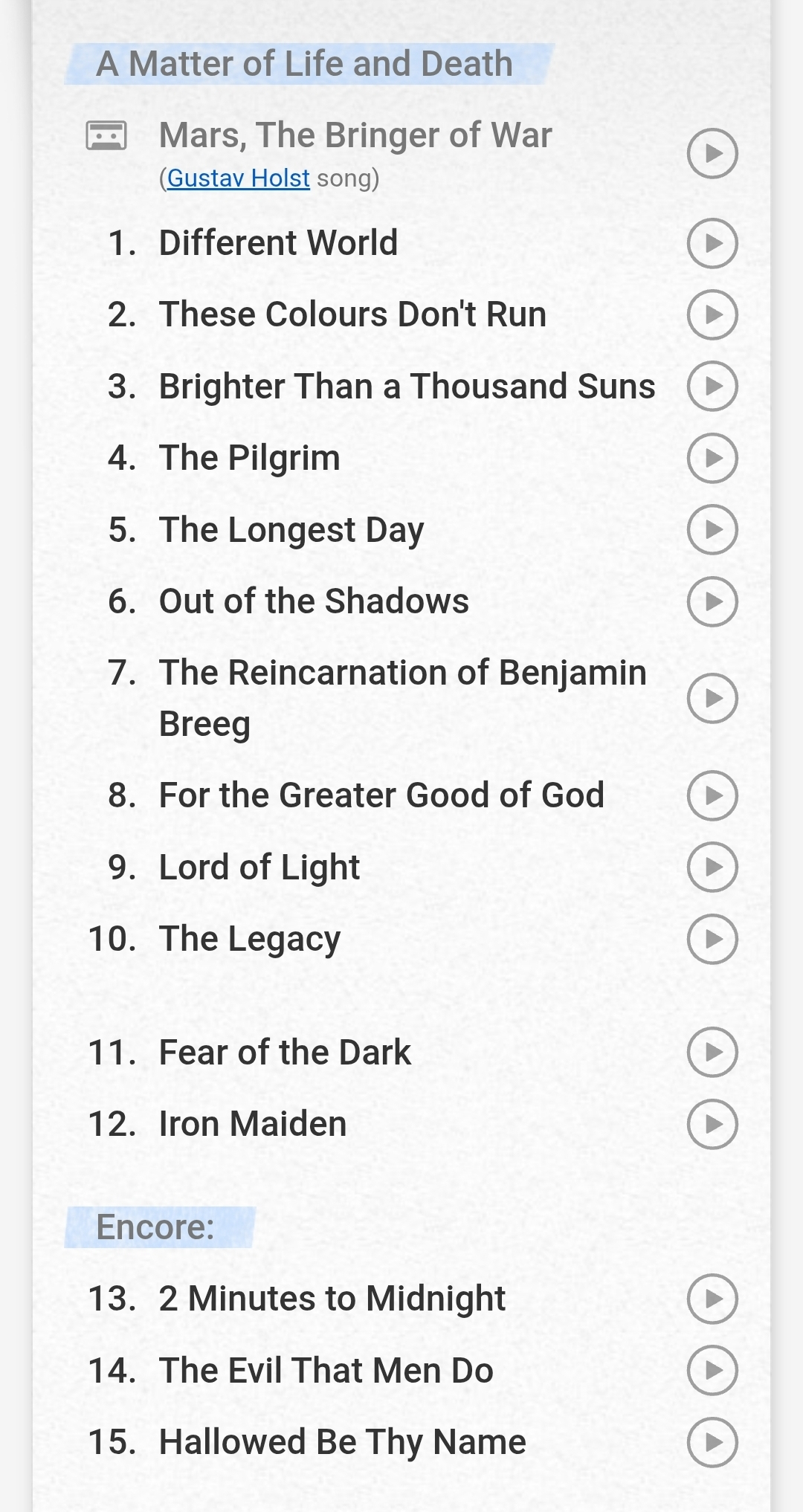Play Brighter Than a Thousand Suns
The image size is (803, 1512).
[712, 386]
